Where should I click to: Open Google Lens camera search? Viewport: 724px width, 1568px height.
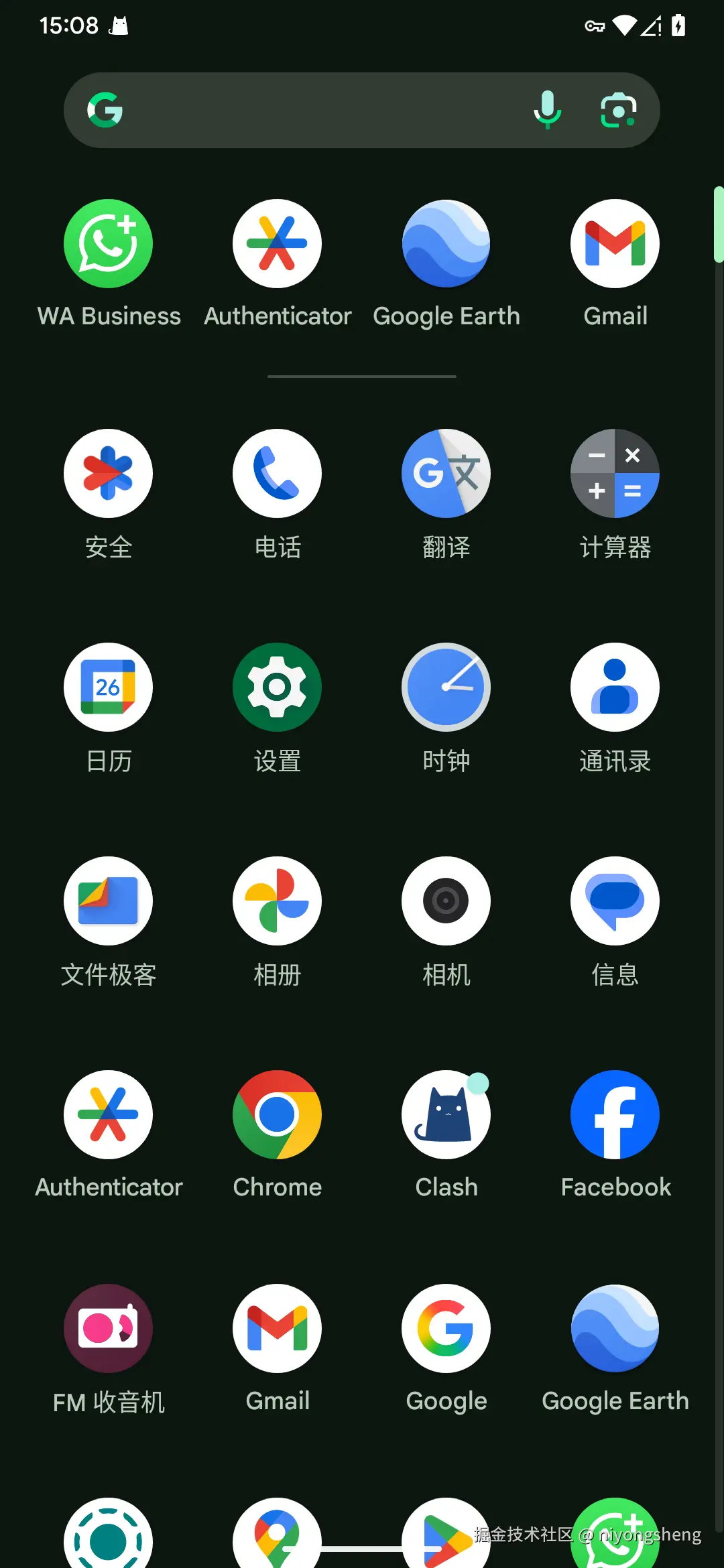618,109
